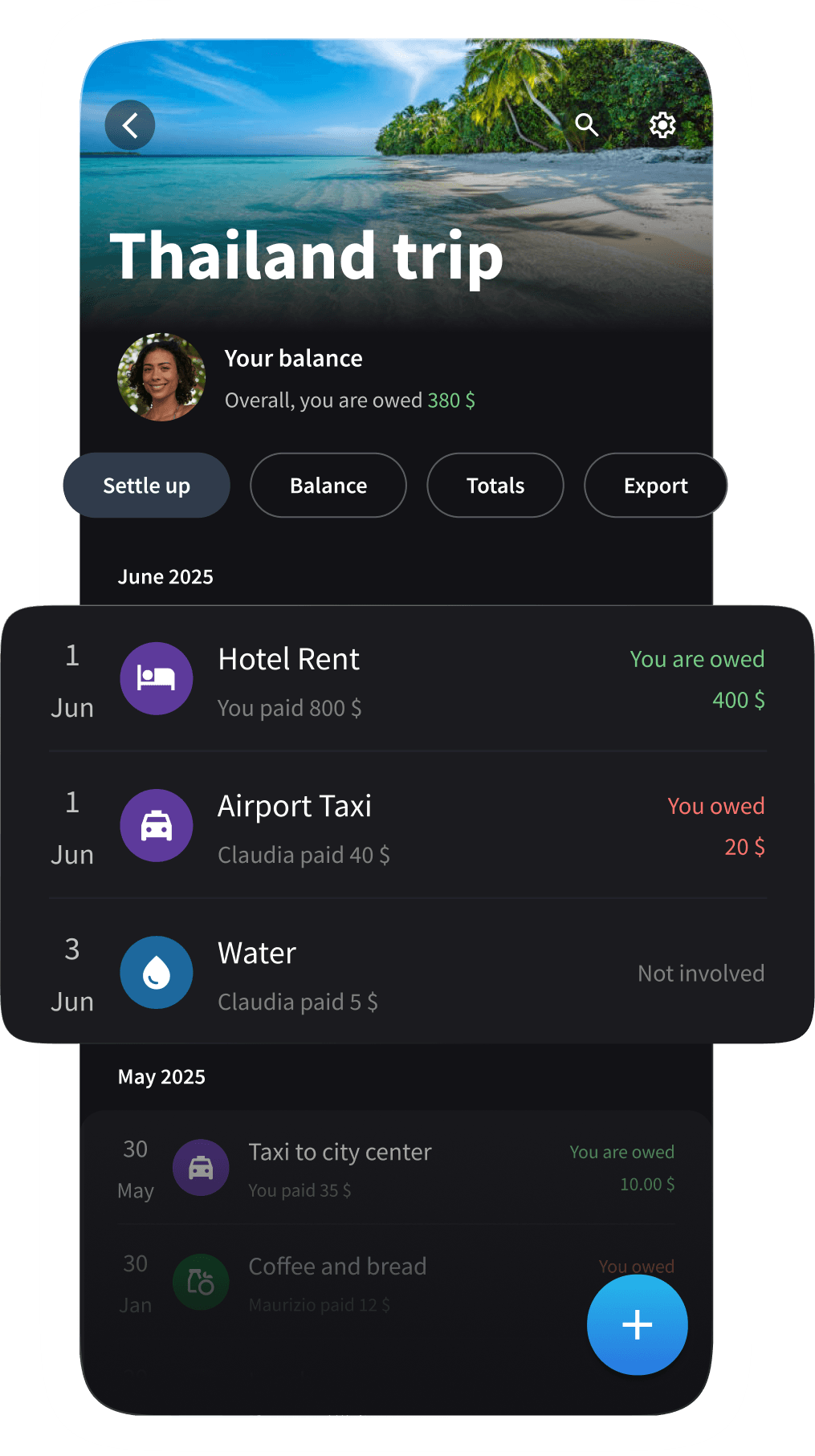Open the search icon
The width and height of the screenshot is (815, 1456).
click(586, 124)
